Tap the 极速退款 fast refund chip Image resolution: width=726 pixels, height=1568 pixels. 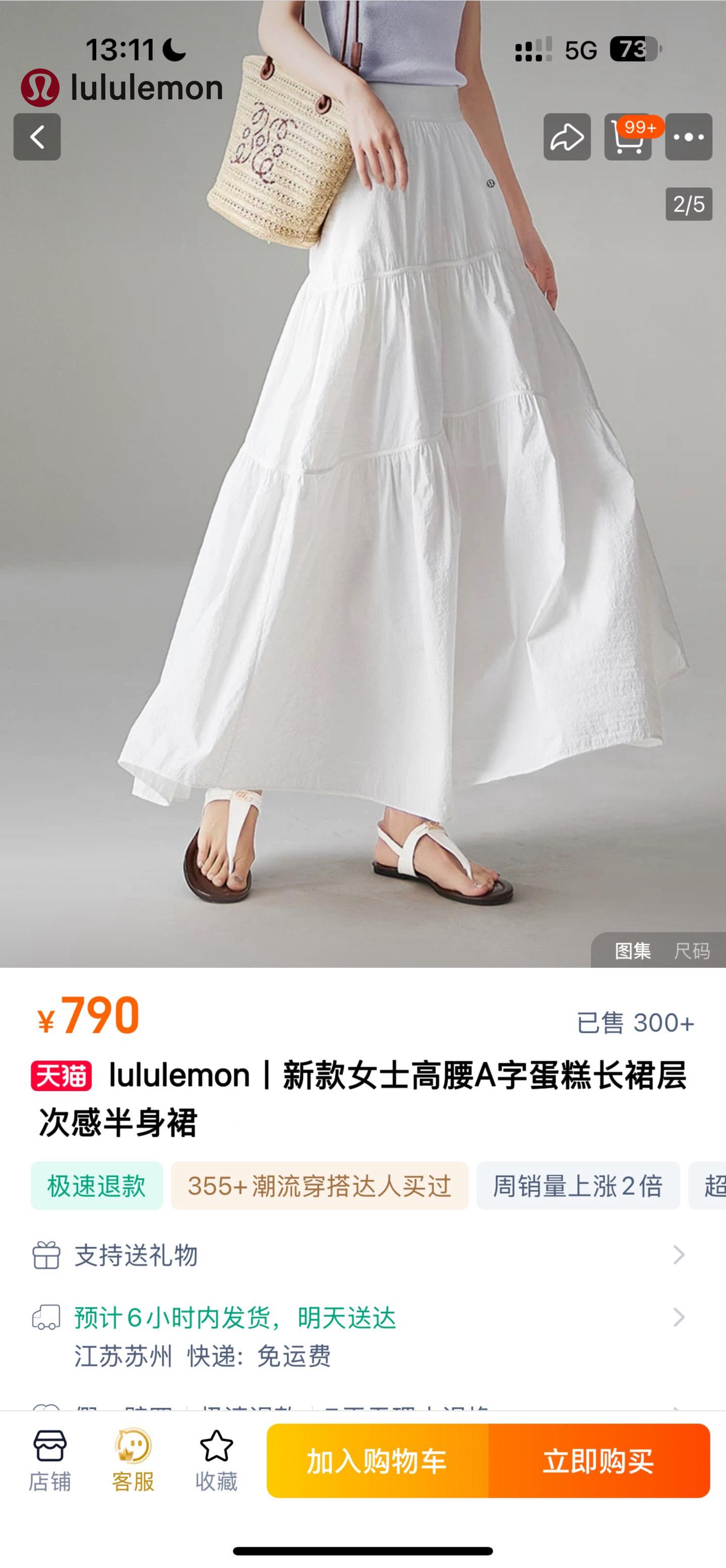point(97,1186)
